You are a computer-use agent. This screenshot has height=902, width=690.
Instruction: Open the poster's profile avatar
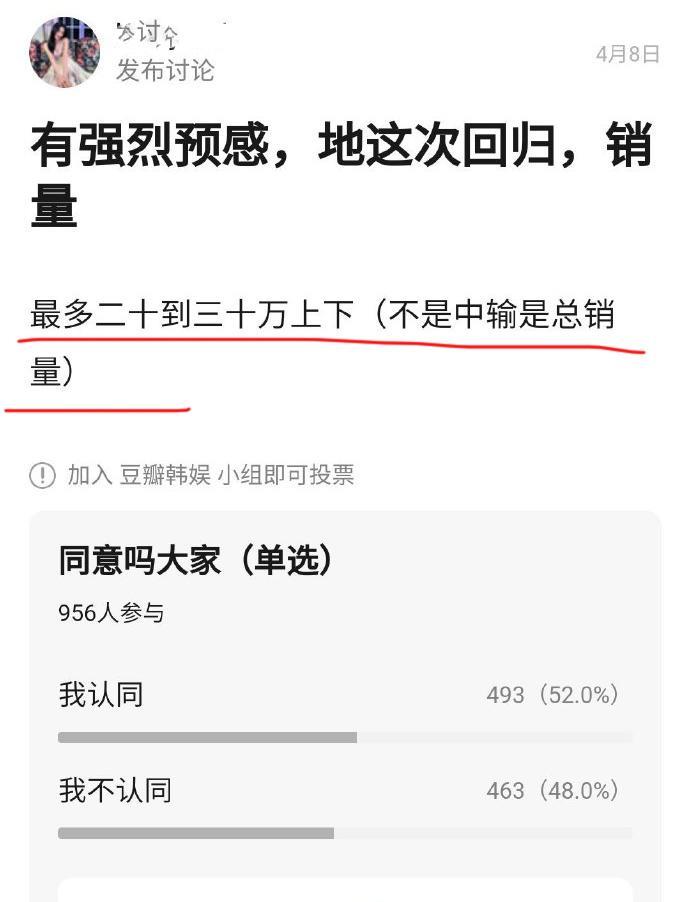[65, 52]
